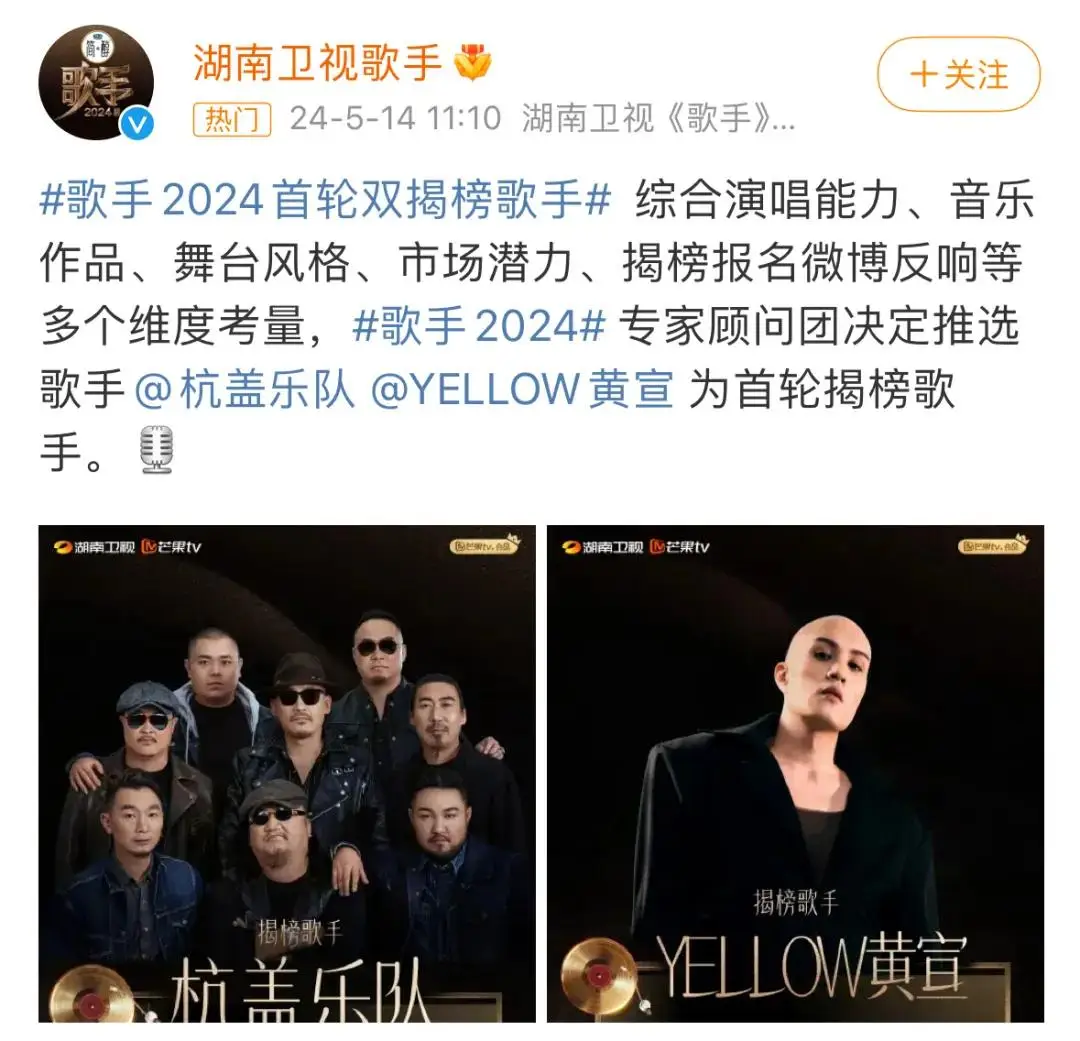
Task: Open hashtag #歌手2024首轮双揭榜歌手#
Action: pos(325,201)
